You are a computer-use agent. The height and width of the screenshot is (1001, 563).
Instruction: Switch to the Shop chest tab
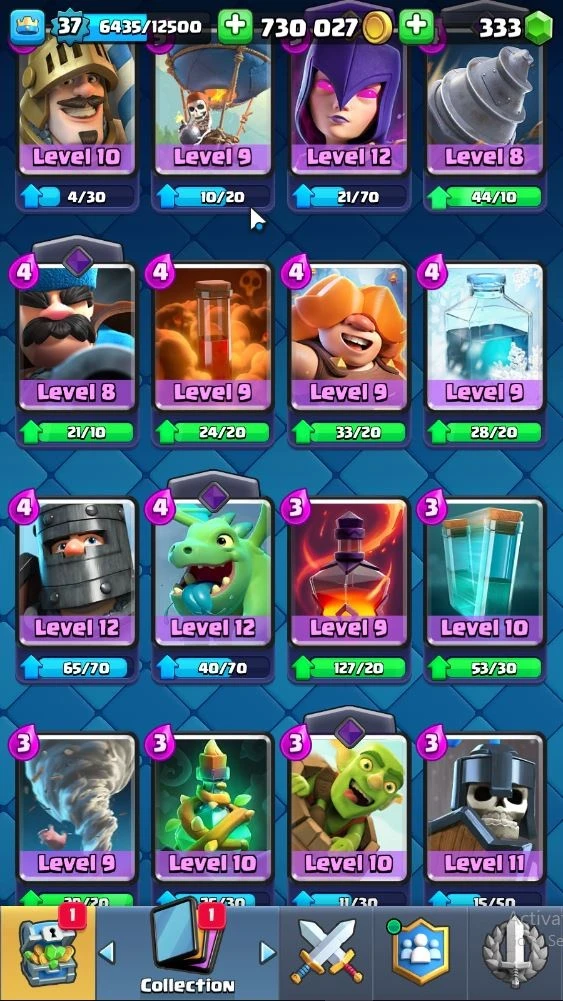(47, 952)
